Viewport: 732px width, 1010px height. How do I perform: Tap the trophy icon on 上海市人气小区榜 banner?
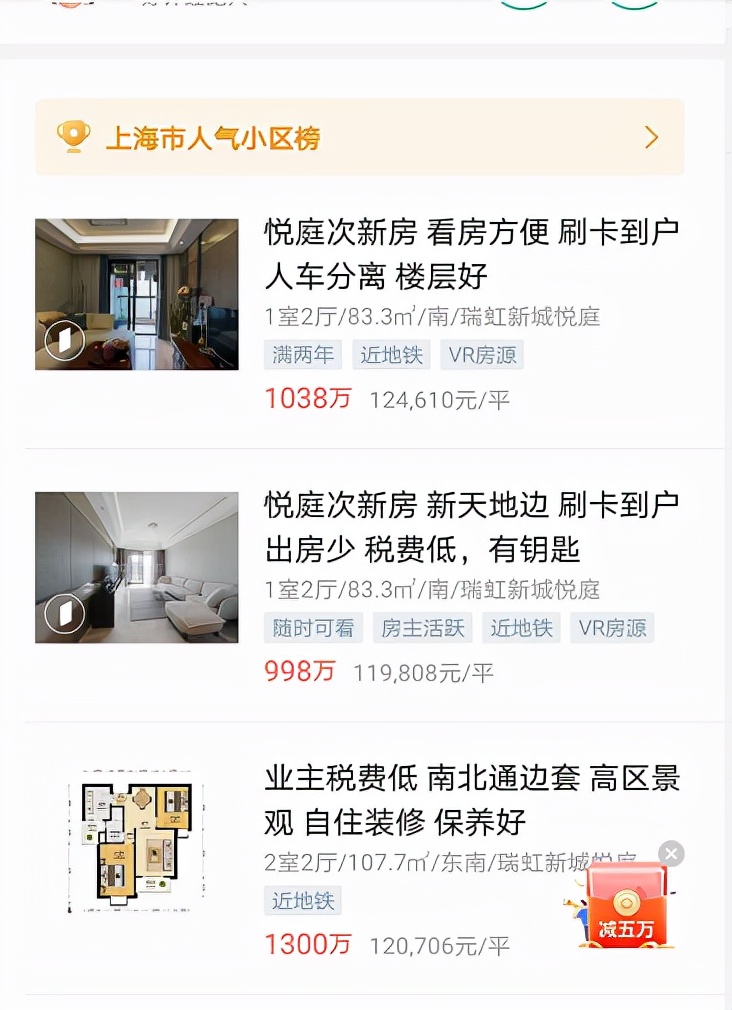73,136
